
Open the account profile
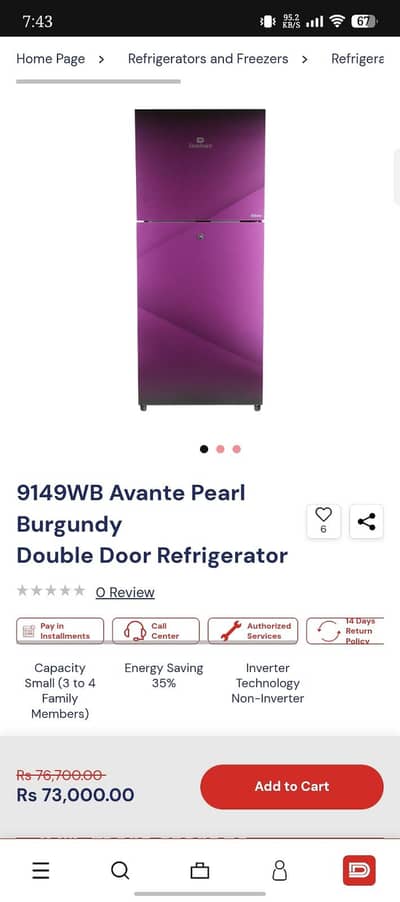(x=280, y=871)
